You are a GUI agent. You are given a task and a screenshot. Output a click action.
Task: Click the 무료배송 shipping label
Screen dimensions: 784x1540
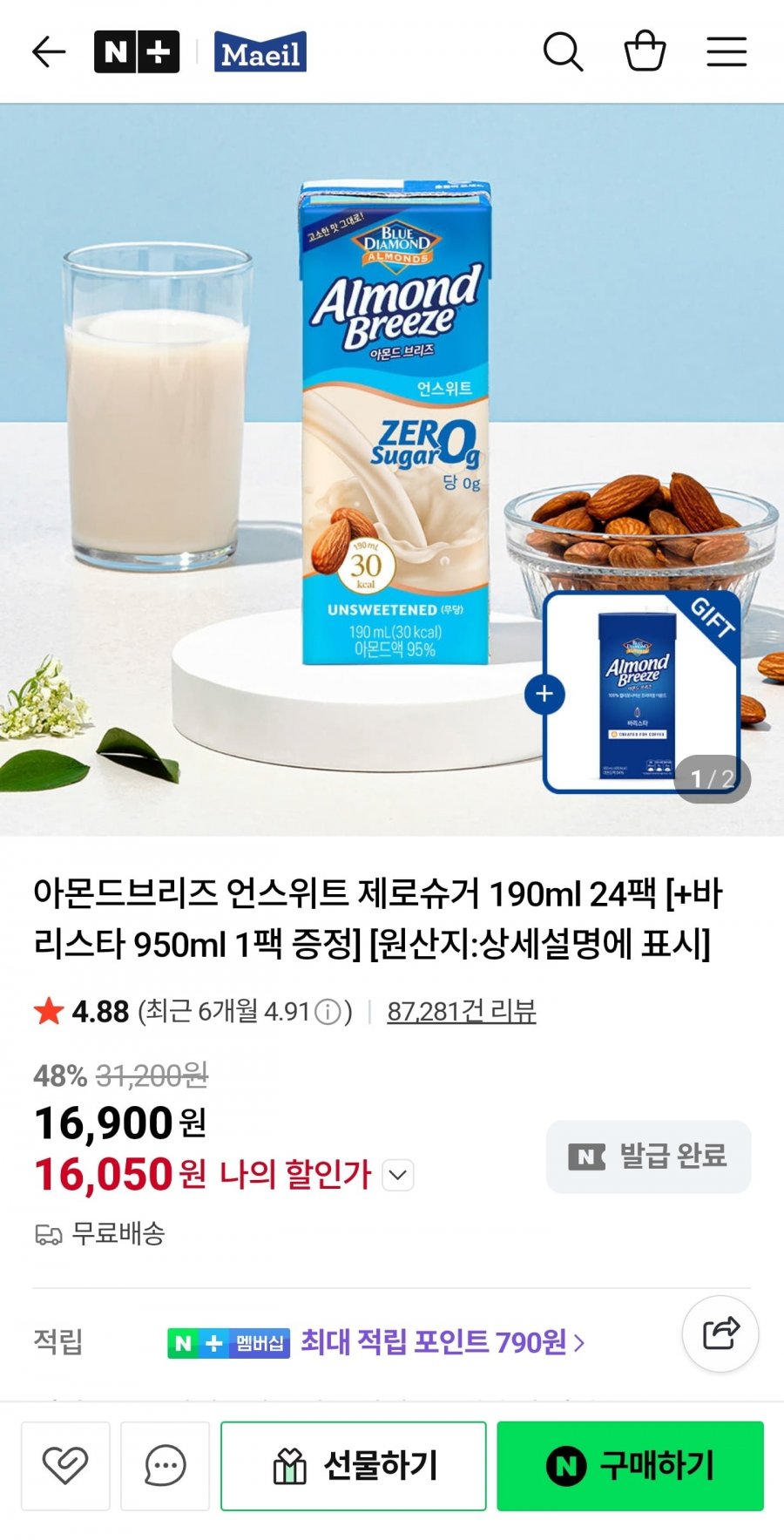[105, 1233]
